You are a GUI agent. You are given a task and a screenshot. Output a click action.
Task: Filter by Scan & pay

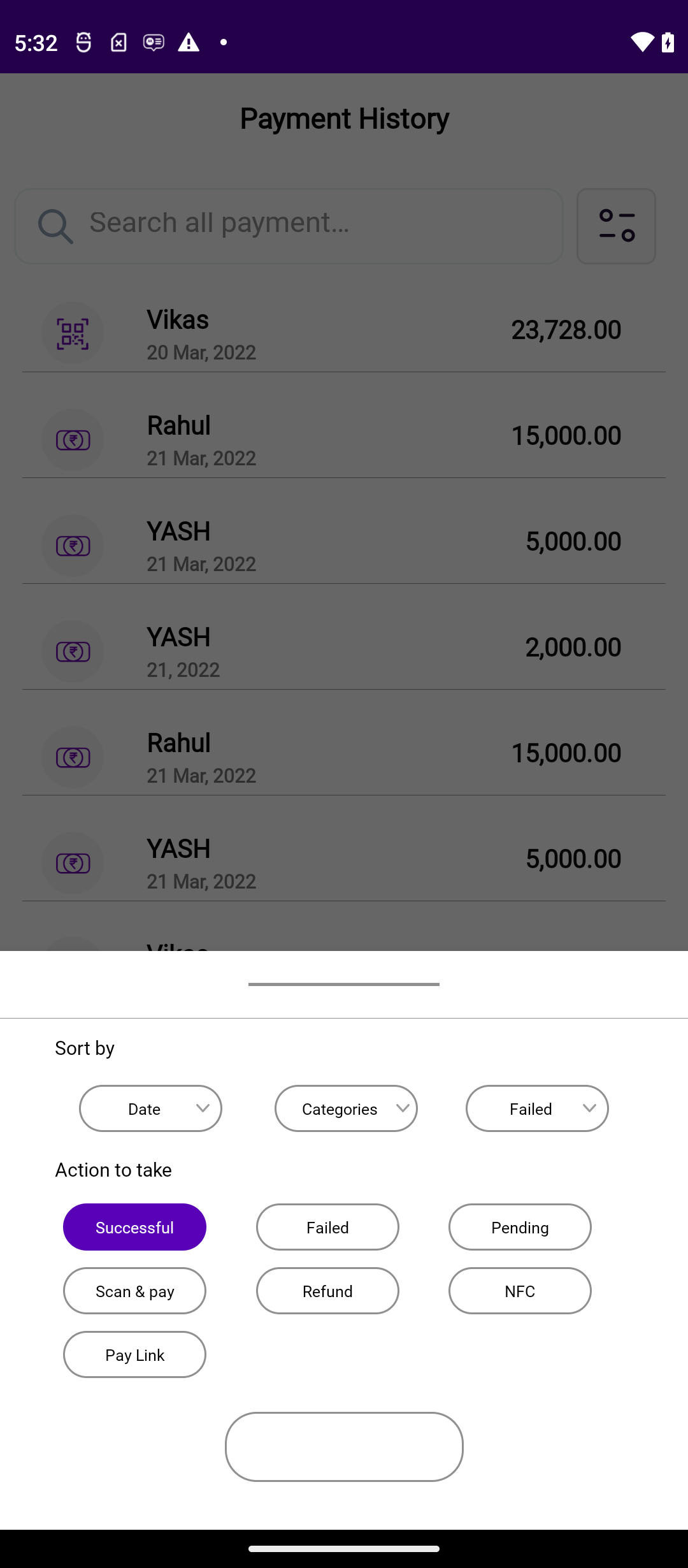pyautogui.click(x=134, y=1291)
